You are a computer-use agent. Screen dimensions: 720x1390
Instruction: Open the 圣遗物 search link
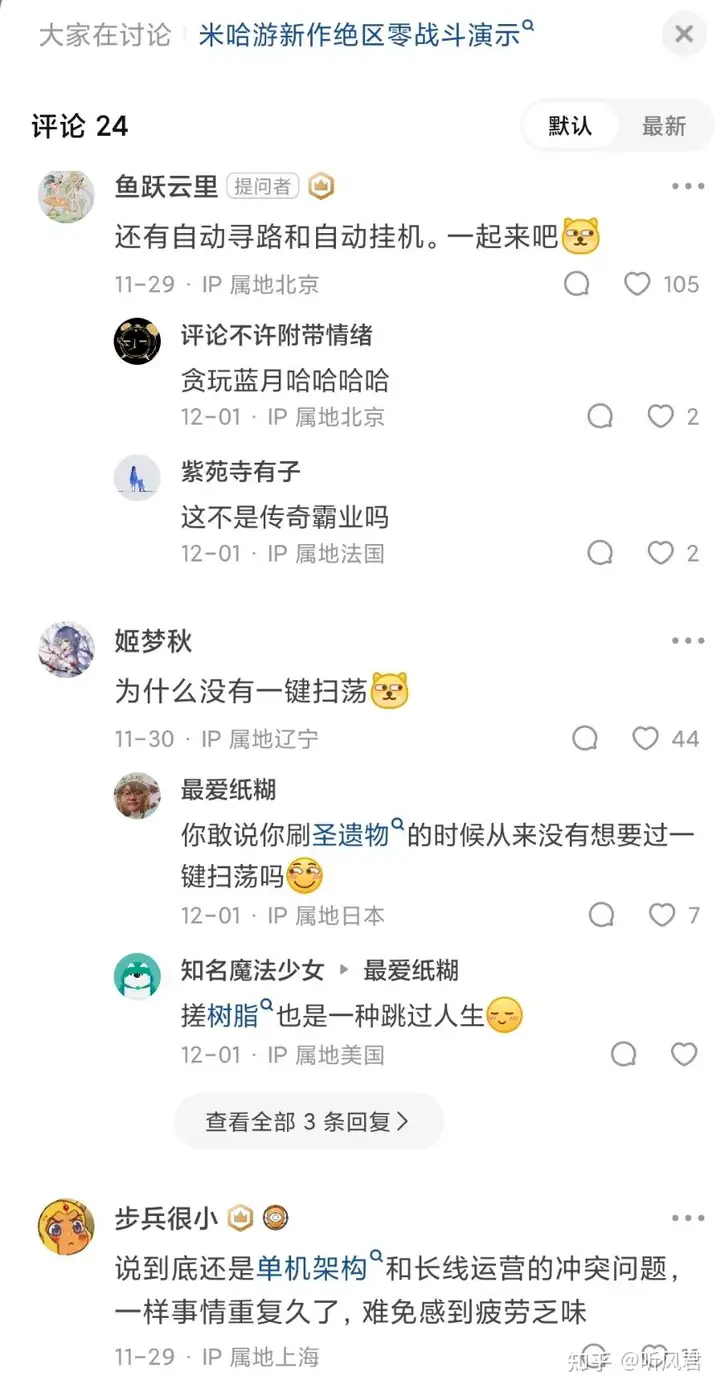click(351, 836)
